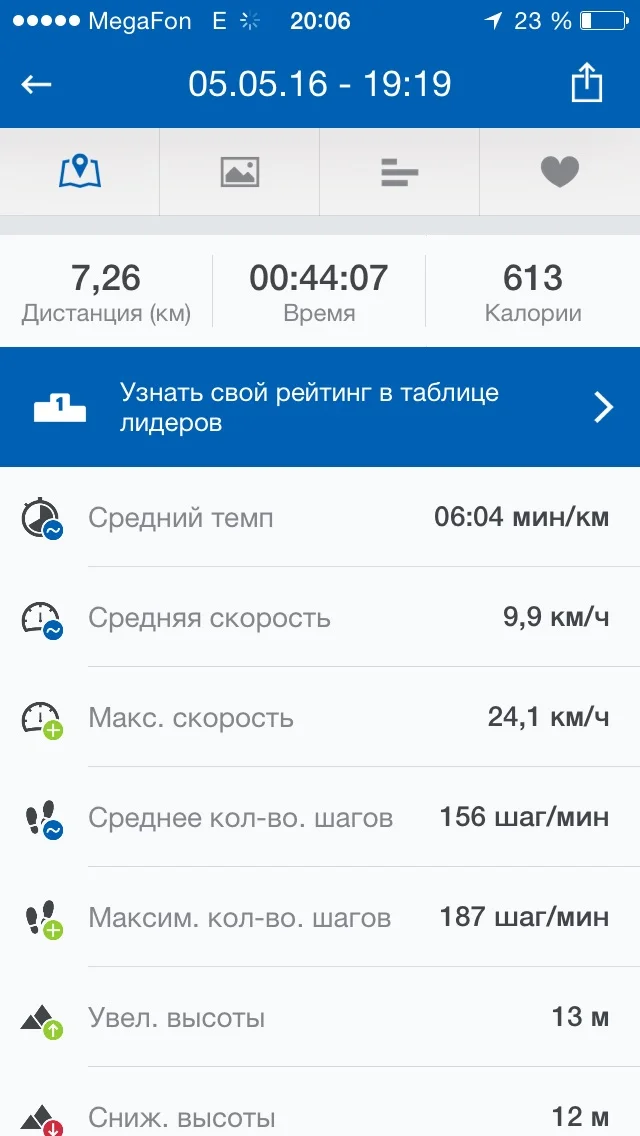
Task: Share this workout via the export icon
Action: pos(587,84)
